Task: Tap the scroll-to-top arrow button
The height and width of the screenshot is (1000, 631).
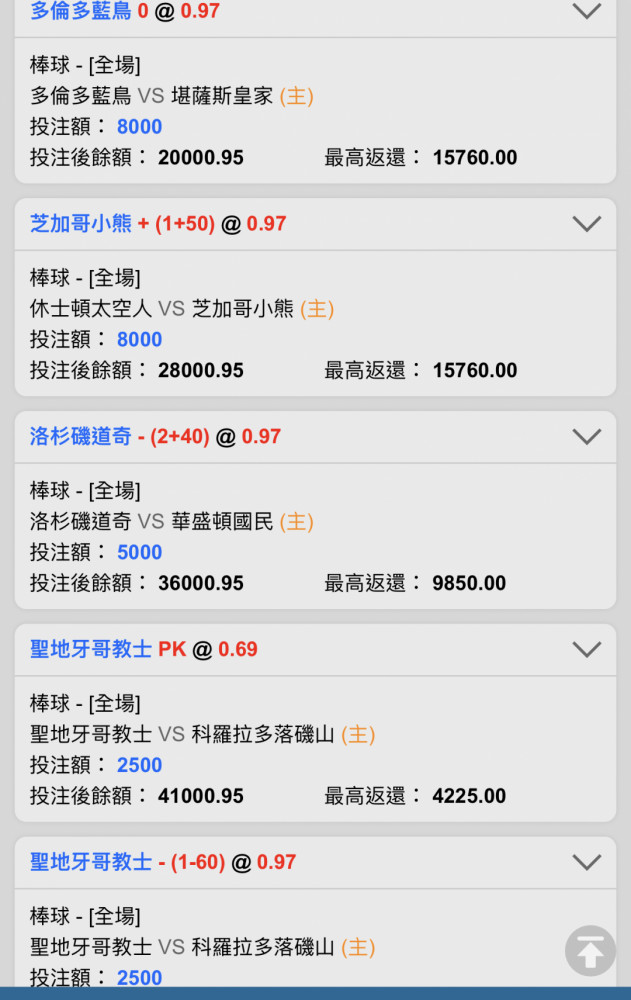Action: 590,951
